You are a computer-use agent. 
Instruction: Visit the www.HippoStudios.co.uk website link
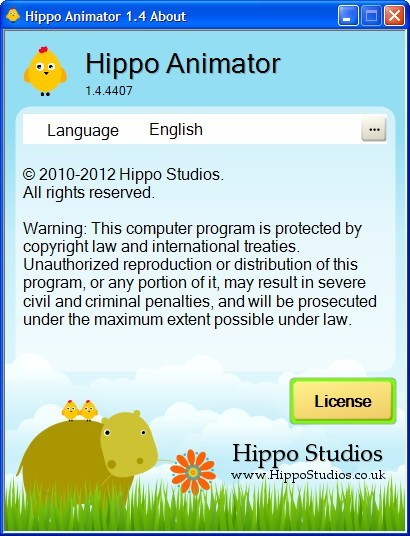(x=308, y=475)
